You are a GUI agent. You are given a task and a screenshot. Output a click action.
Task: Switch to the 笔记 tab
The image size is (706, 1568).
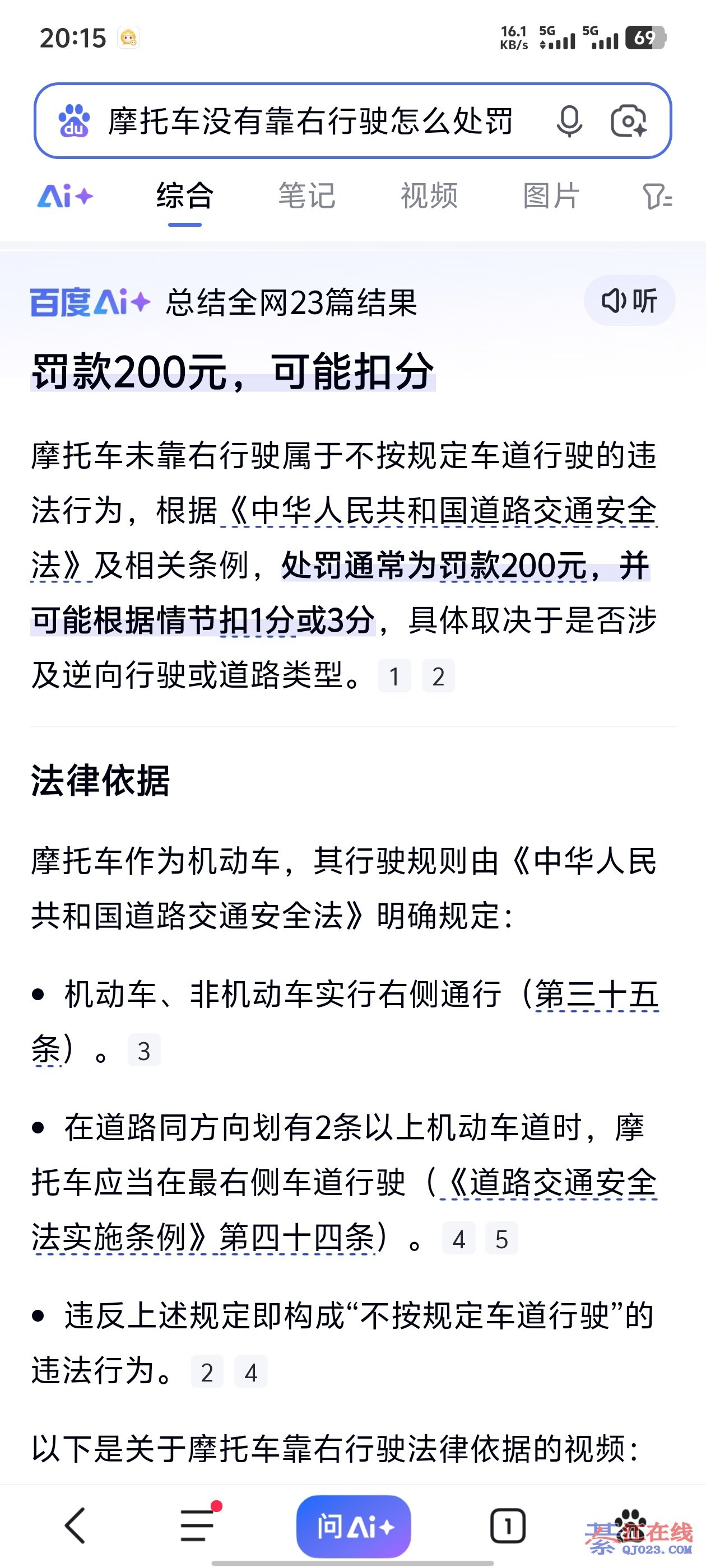306,197
